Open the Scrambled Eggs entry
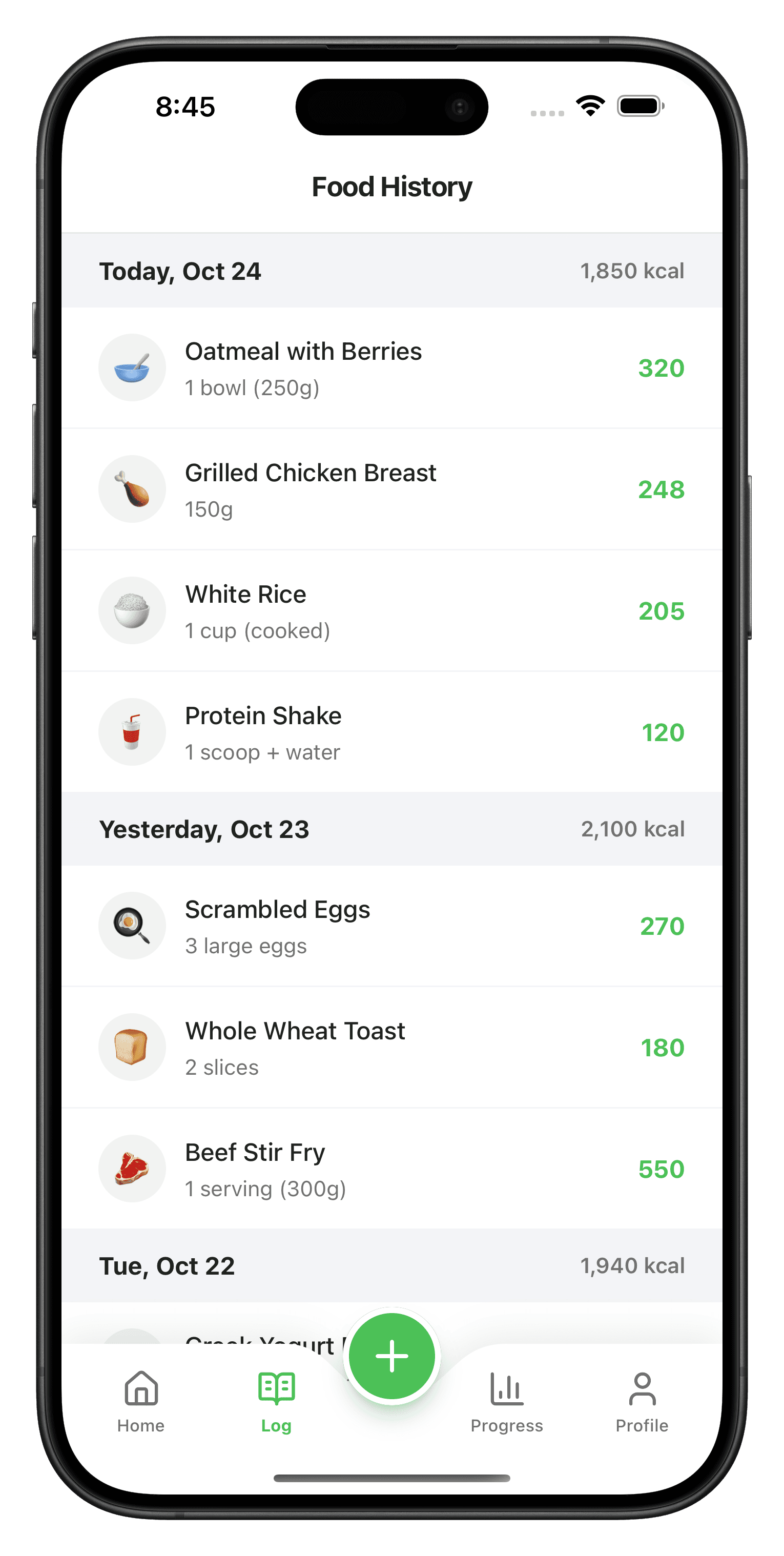 tap(391, 926)
